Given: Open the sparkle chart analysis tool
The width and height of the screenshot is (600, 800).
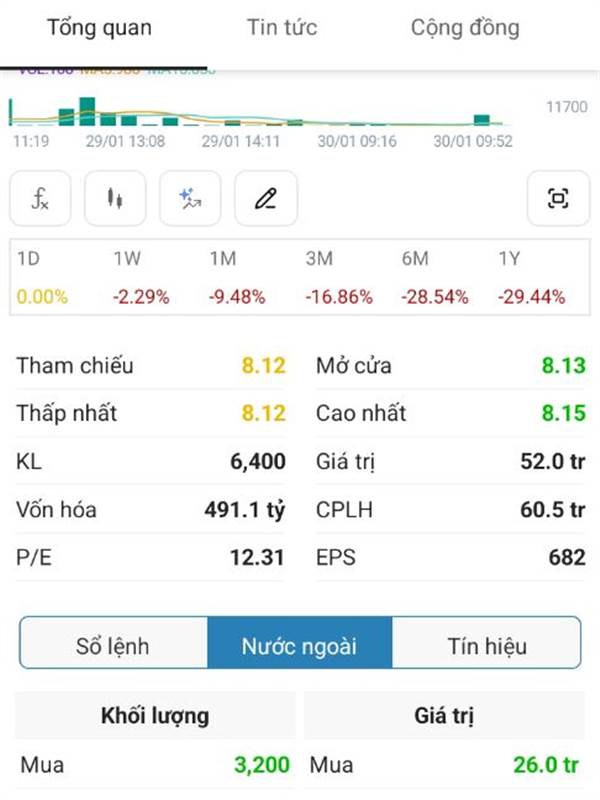Looking at the screenshot, I should click(190, 199).
